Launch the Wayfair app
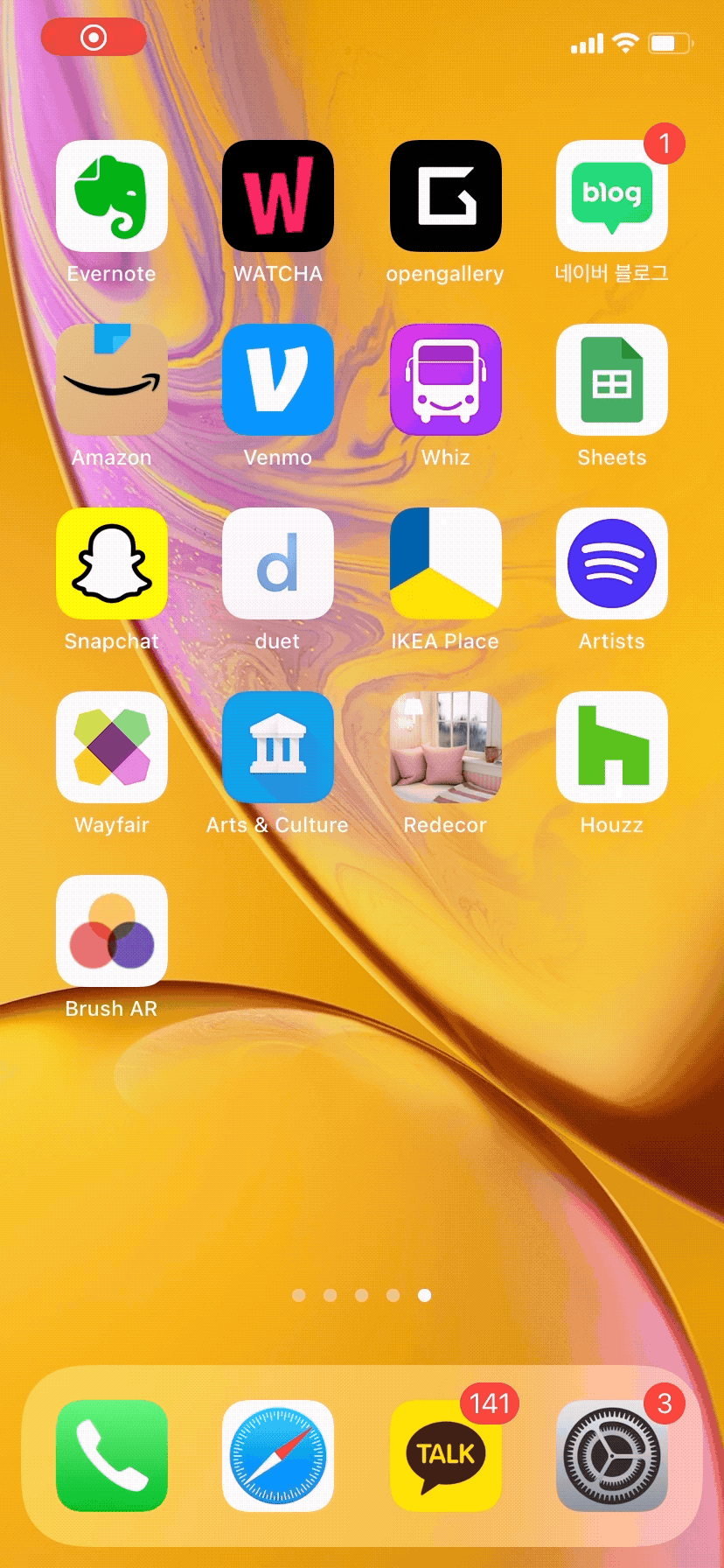Viewport: 724px width, 1568px height. pos(112,747)
